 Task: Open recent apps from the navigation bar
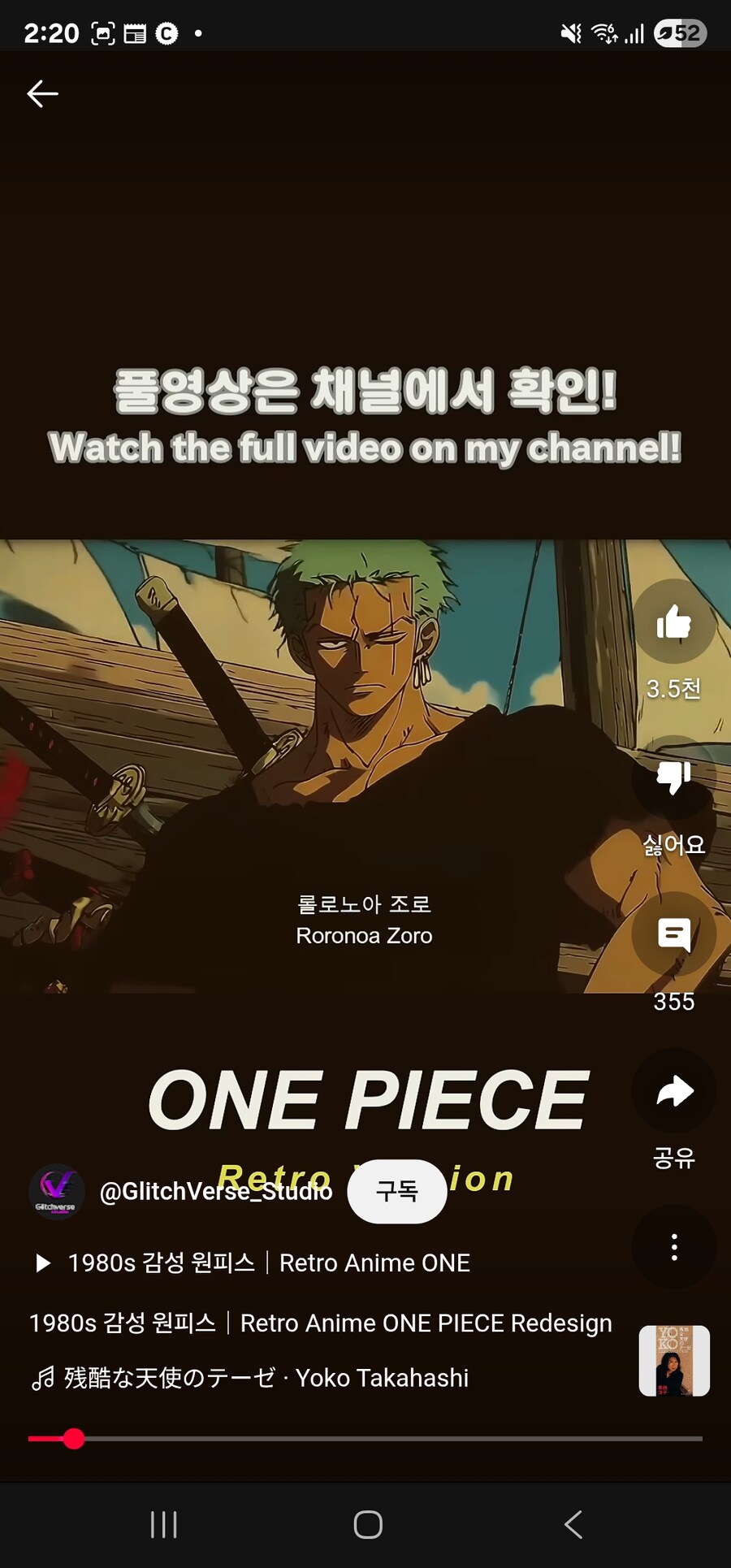pos(163,1525)
